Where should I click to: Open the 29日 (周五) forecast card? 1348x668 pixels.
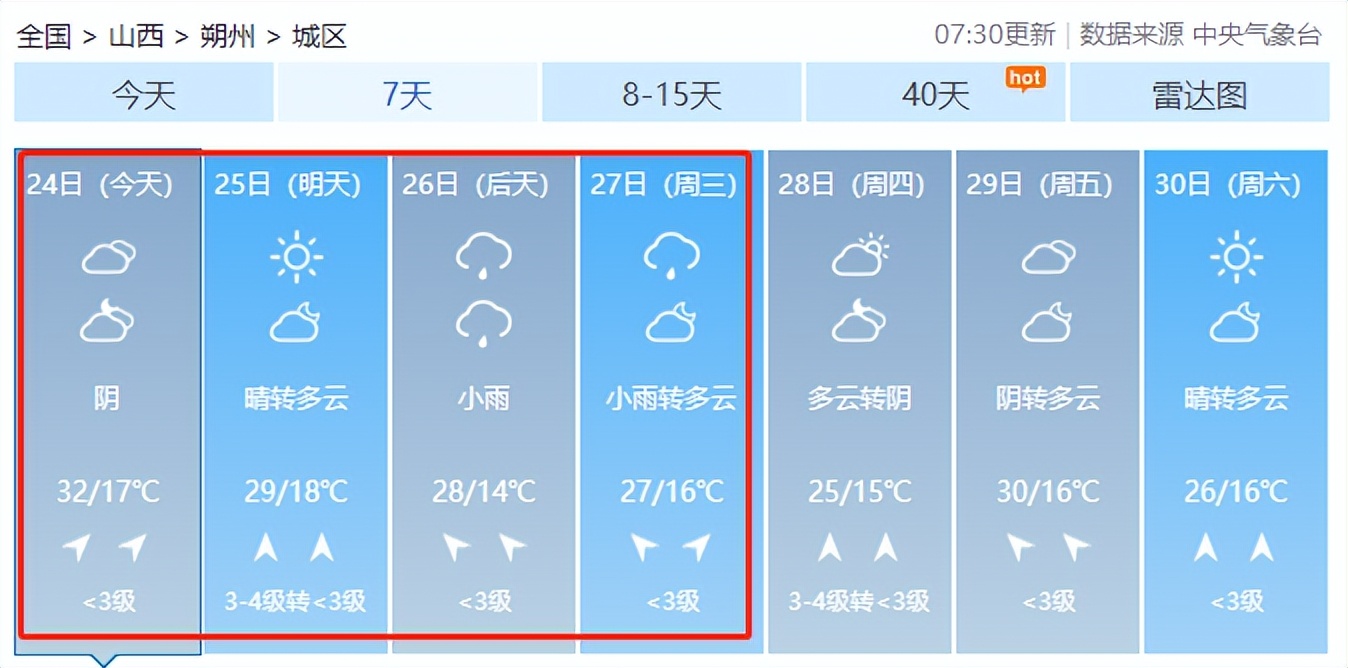tap(1047, 400)
